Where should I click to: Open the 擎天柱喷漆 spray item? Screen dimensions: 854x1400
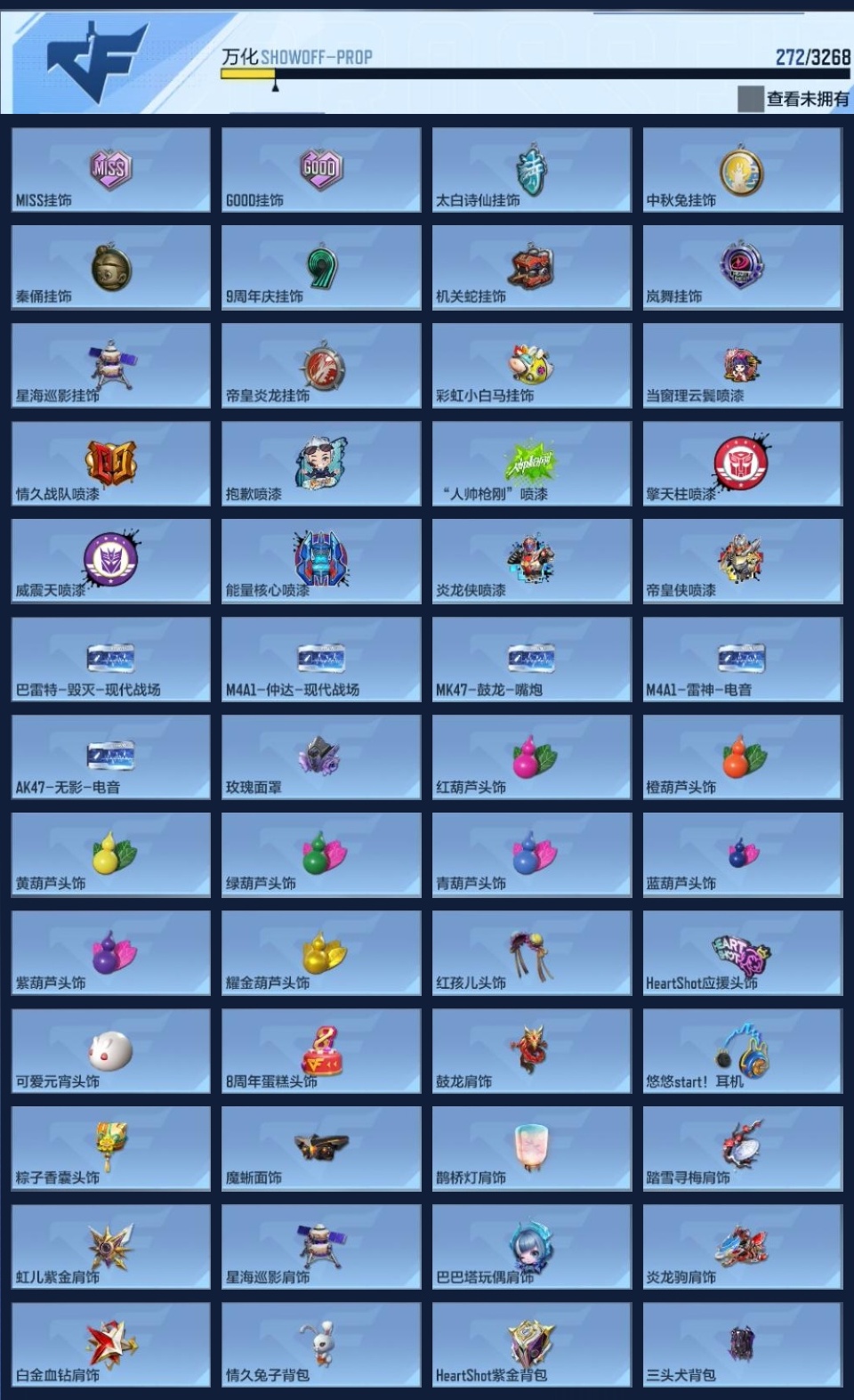click(x=742, y=464)
